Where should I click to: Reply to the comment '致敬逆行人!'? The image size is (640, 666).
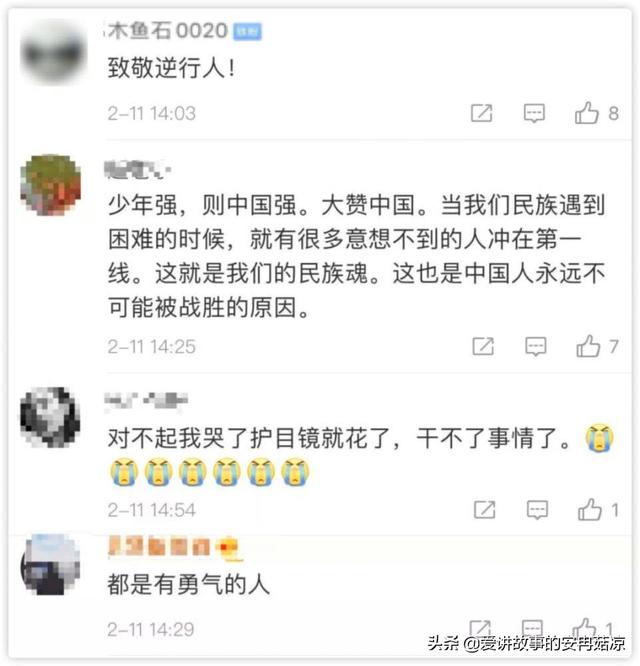pos(535,113)
